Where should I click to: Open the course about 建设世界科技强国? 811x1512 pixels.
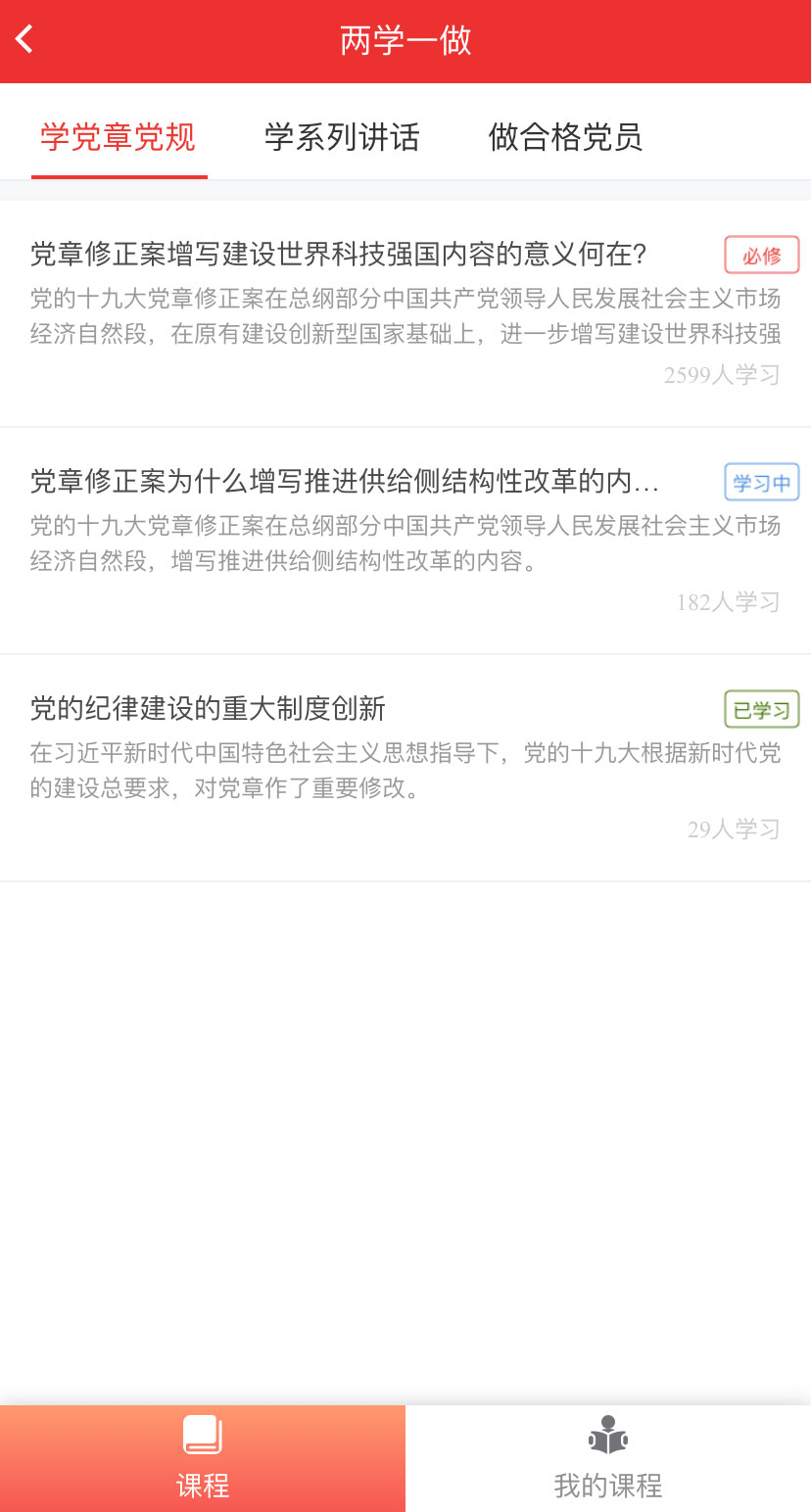[405, 313]
